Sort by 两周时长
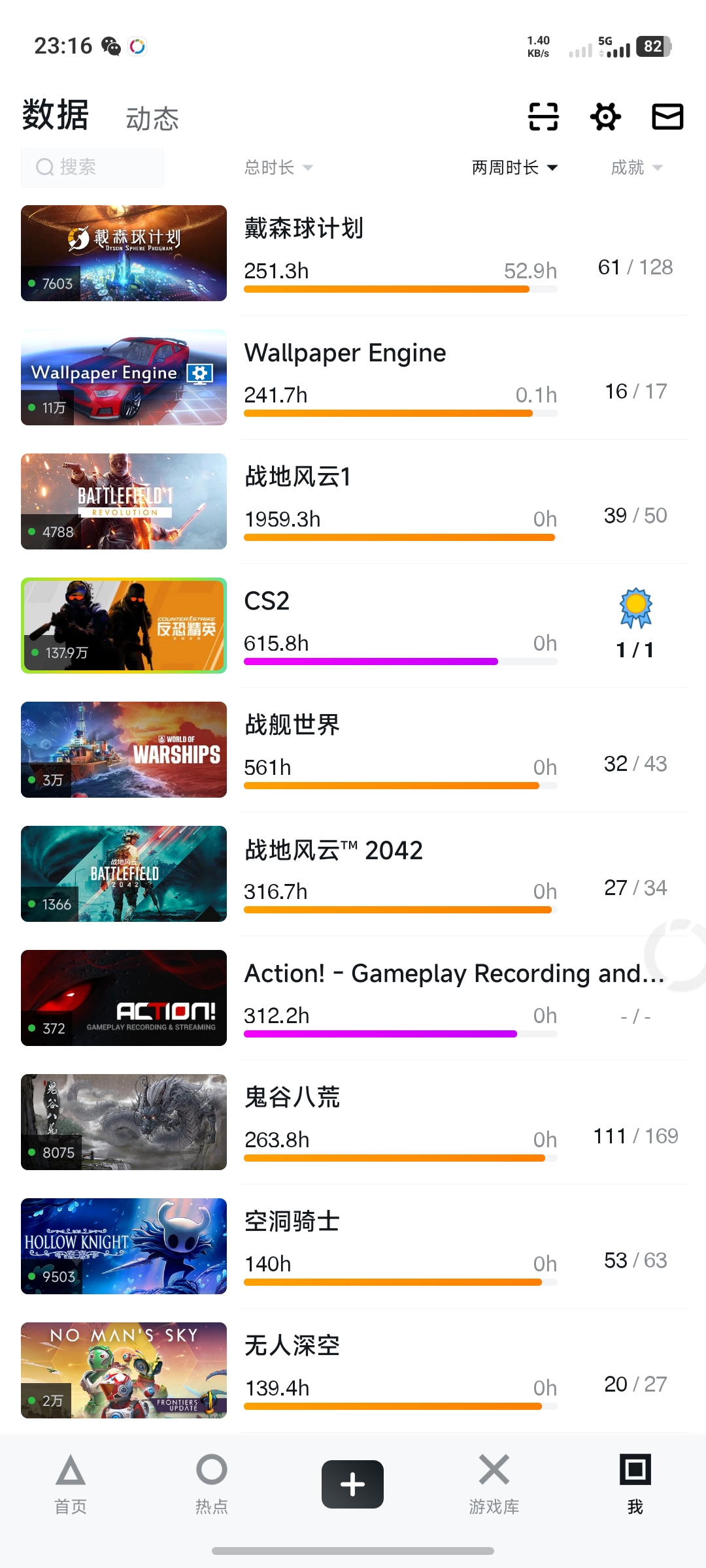Viewport: 706px width, 1568px height. tap(514, 168)
